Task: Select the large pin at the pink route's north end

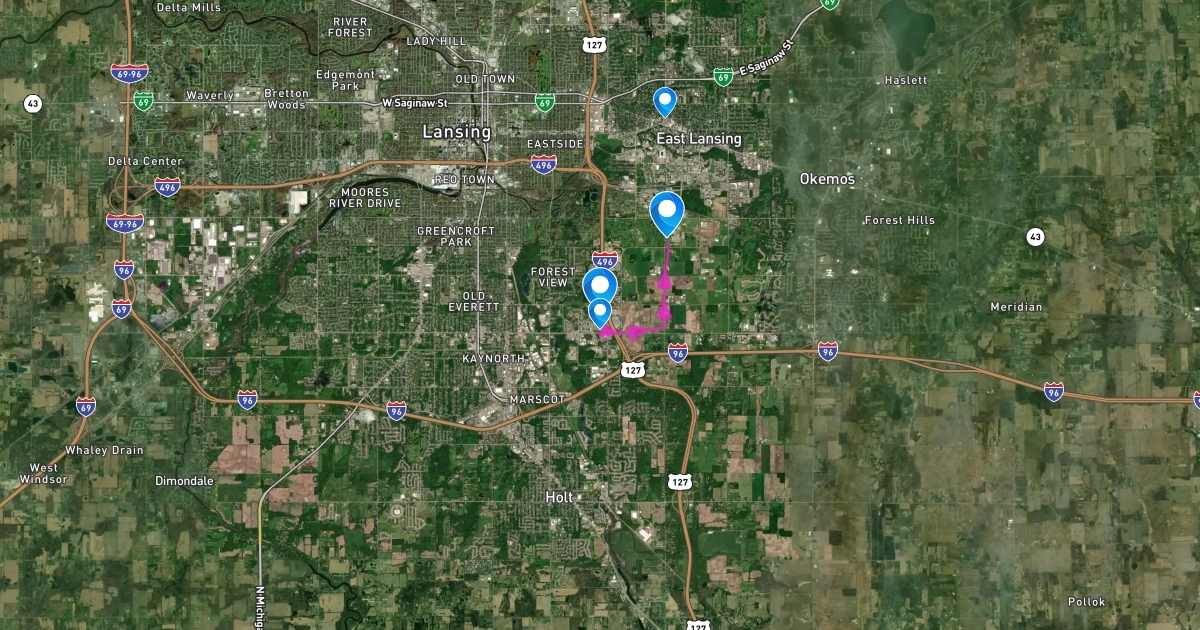Action: [667, 211]
